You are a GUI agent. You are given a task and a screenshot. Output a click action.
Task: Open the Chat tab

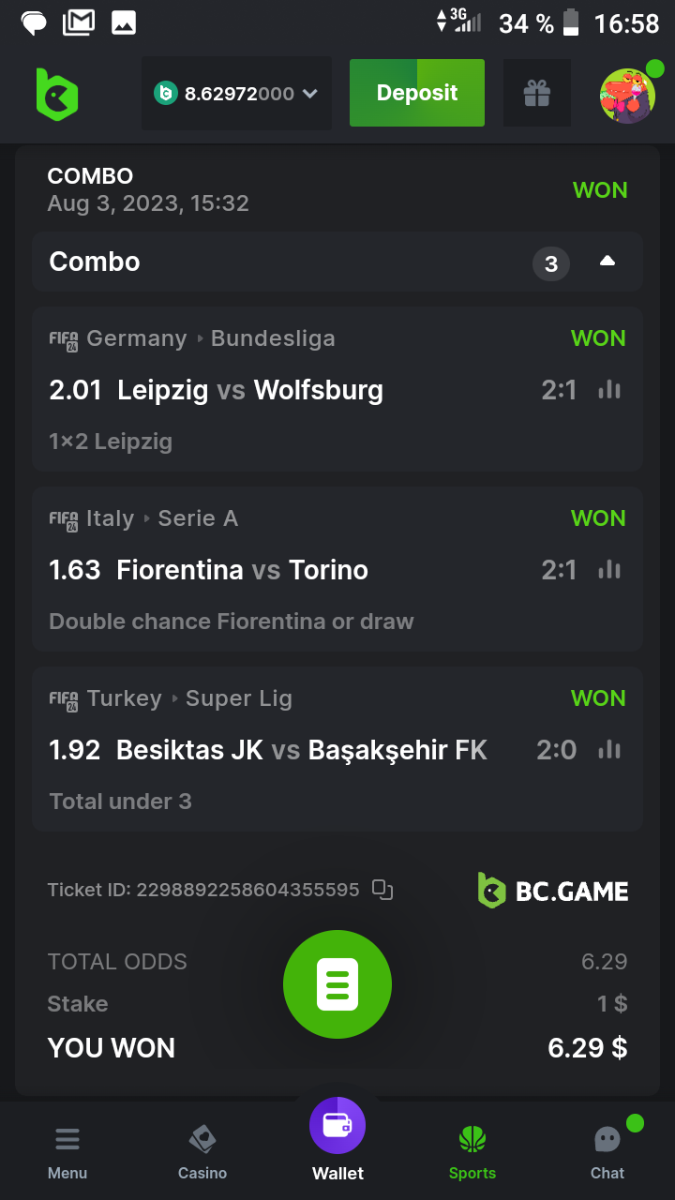[x=607, y=1153]
